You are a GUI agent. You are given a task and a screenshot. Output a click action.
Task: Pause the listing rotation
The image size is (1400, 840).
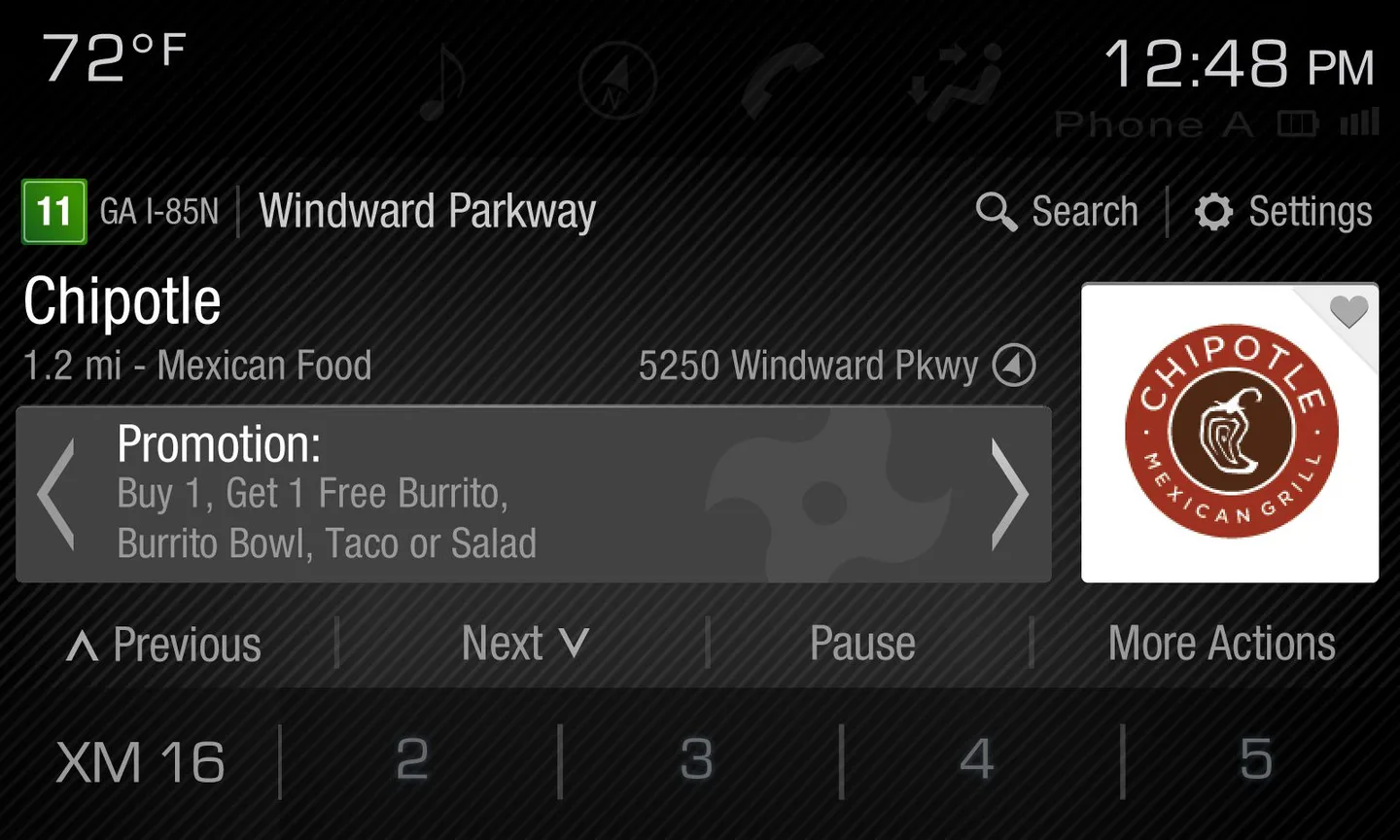pos(862,644)
